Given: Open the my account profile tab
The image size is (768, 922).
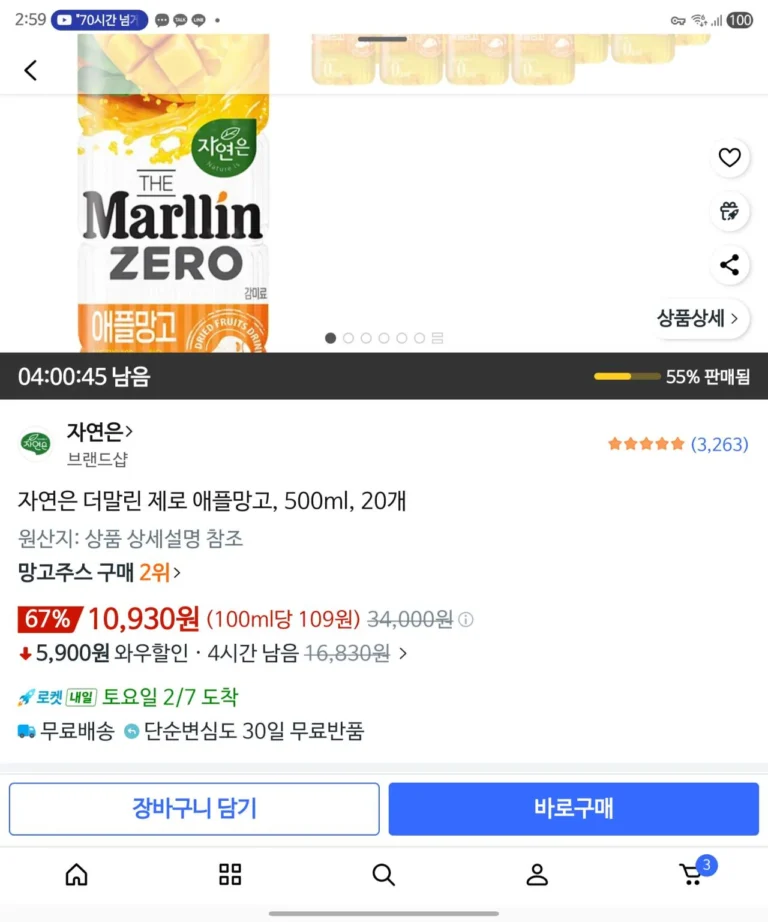Looking at the screenshot, I should (537, 875).
